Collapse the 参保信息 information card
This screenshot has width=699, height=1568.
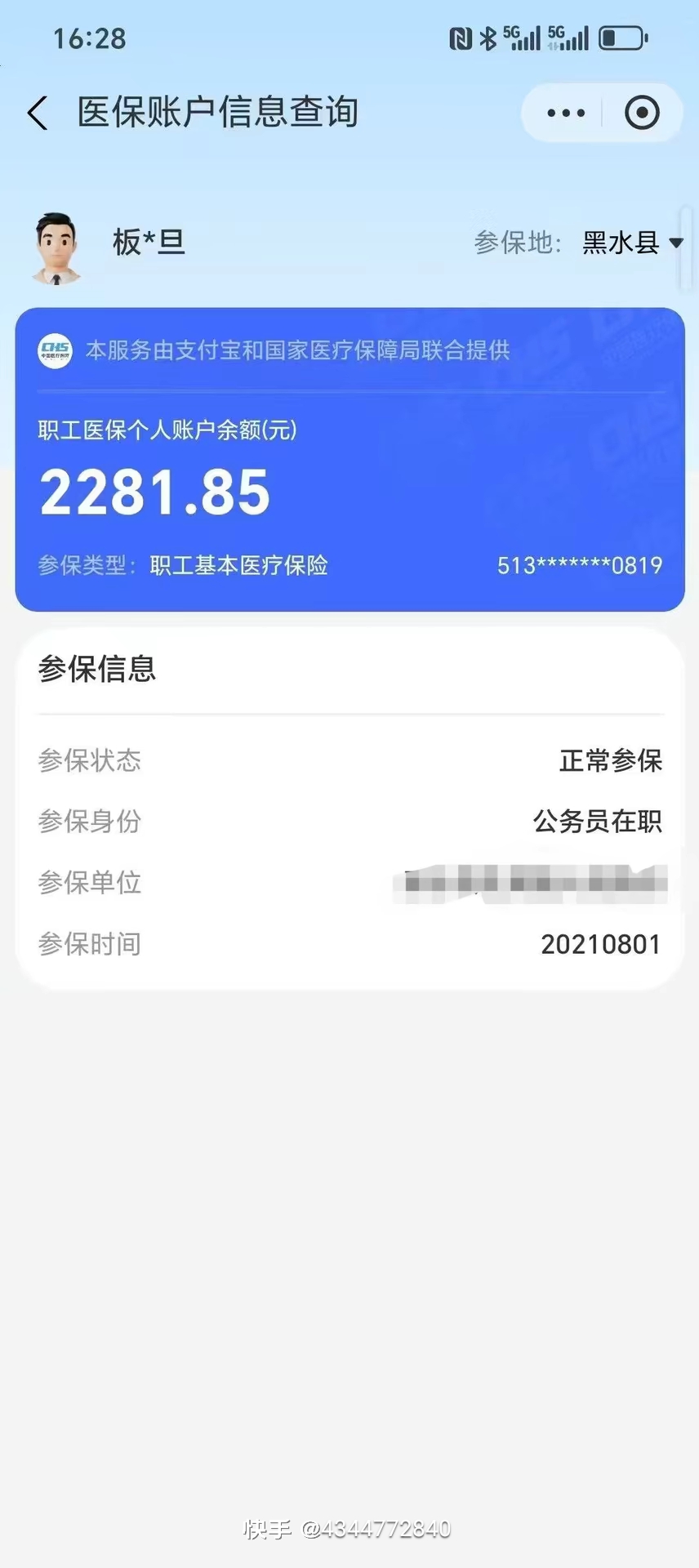[96, 670]
